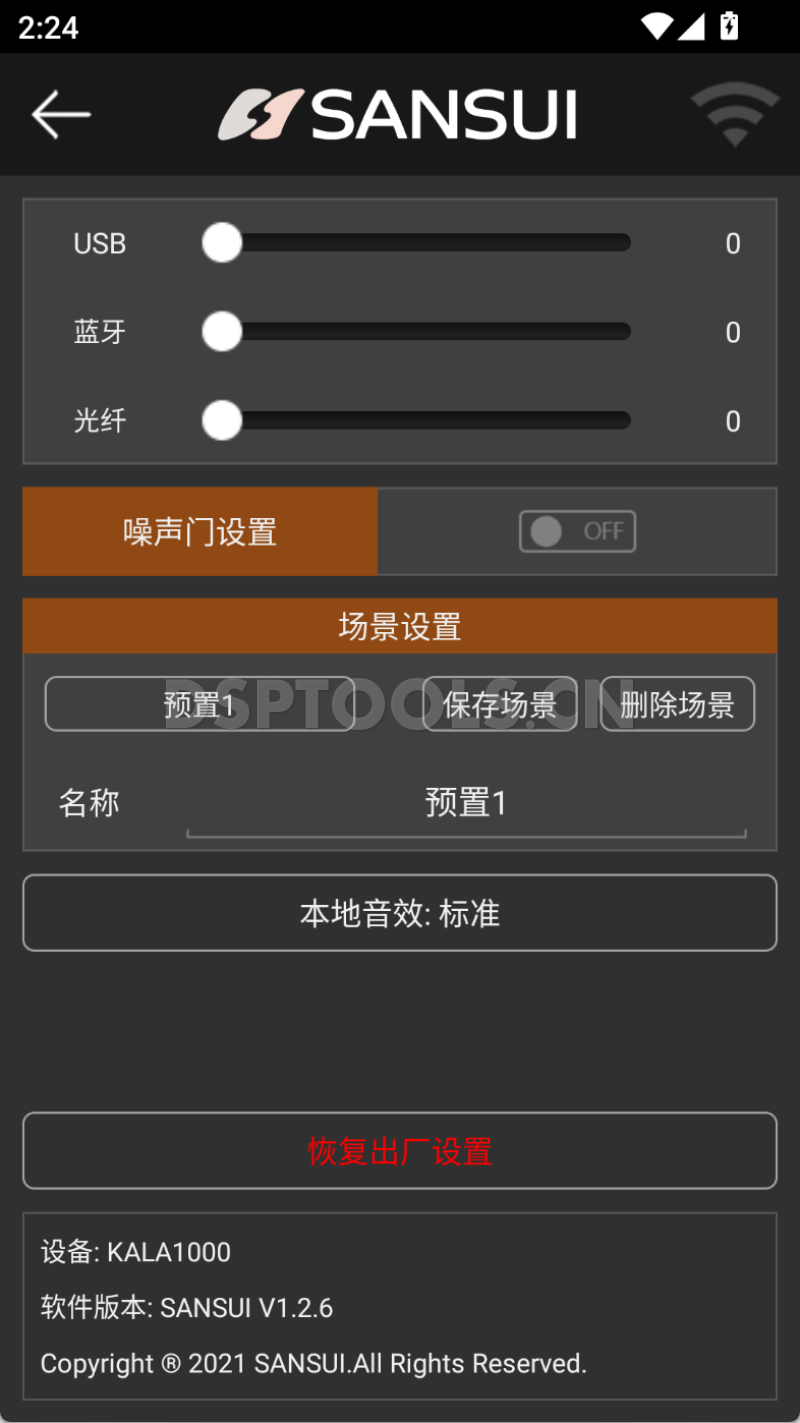Image resolution: width=800 pixels, height=1423 pixels.
Task: Tap the back arrow icon
Action: (60, 114)
